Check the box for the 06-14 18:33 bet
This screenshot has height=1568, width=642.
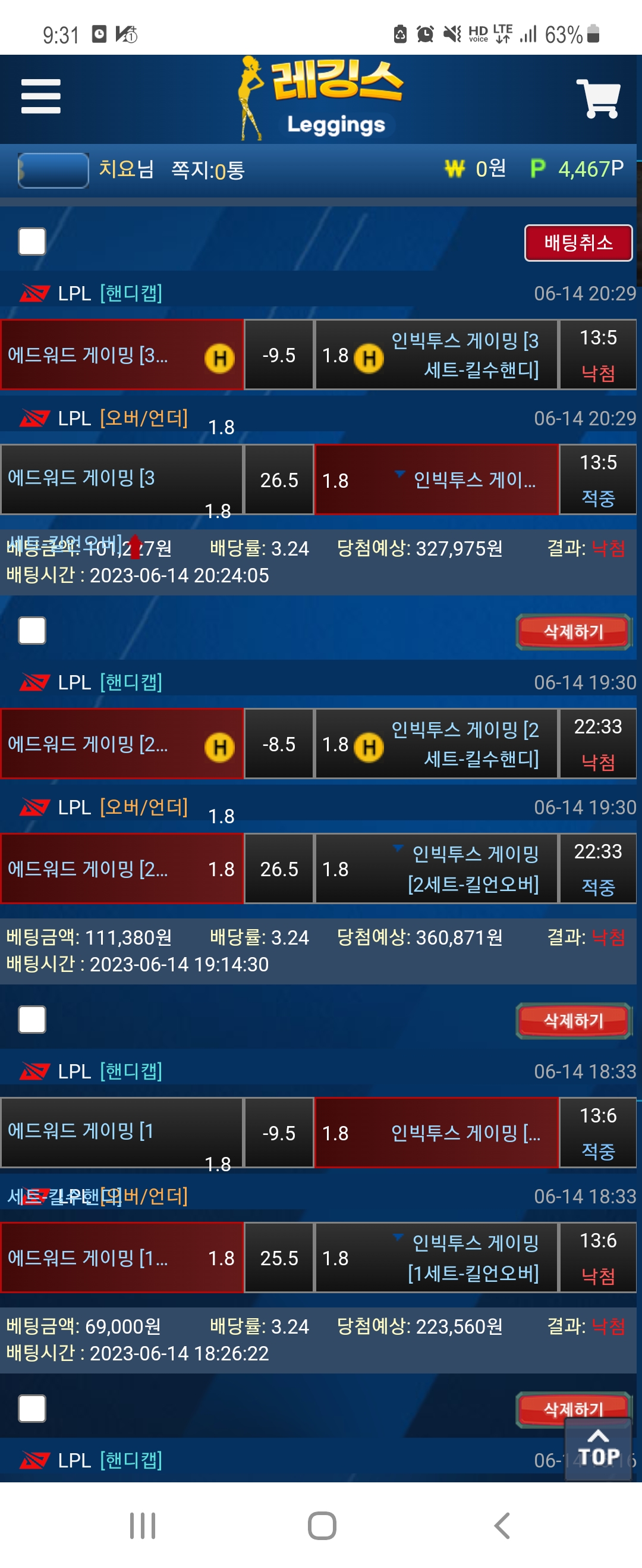(32, 1020)
